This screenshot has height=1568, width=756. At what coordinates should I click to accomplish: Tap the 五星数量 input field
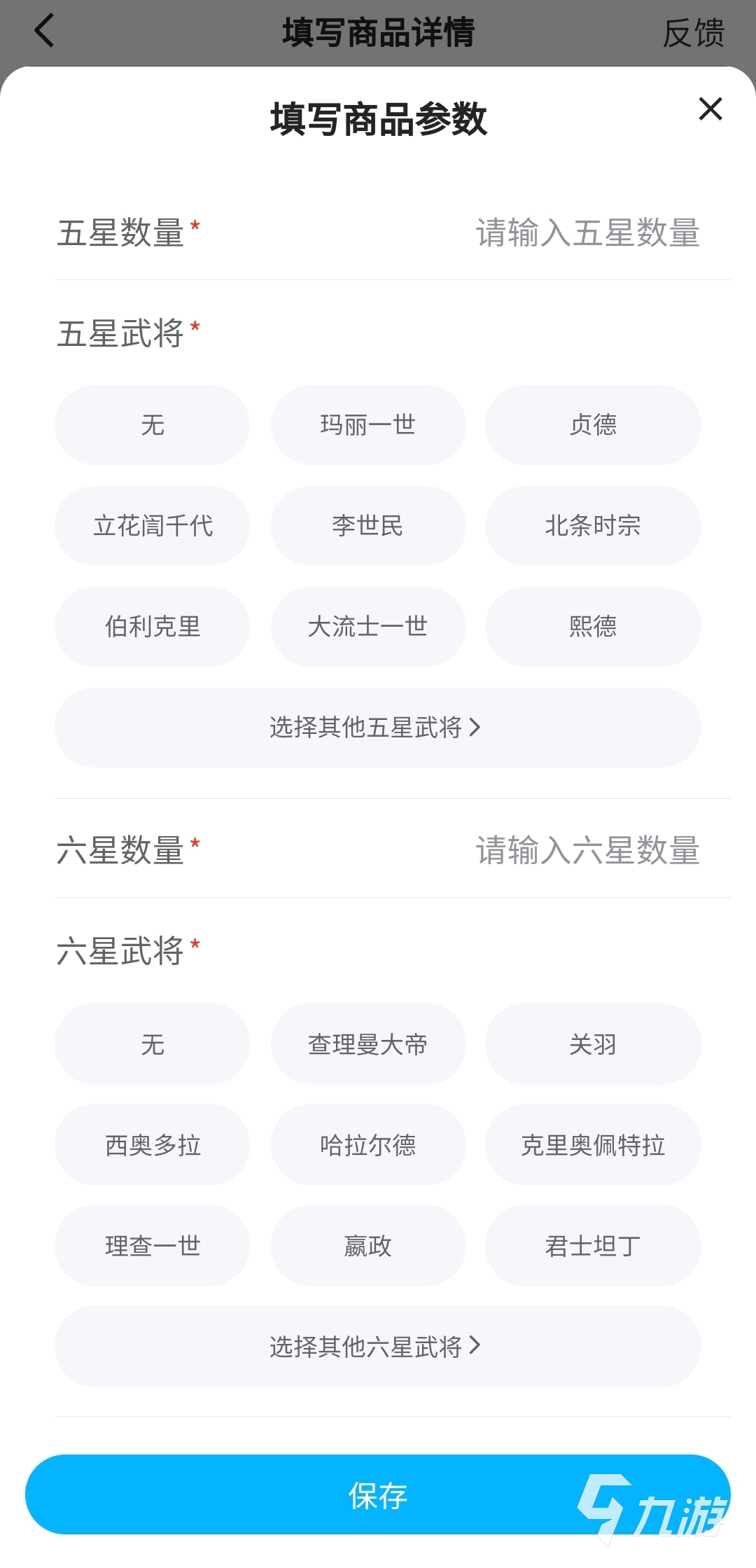[587, 233]
